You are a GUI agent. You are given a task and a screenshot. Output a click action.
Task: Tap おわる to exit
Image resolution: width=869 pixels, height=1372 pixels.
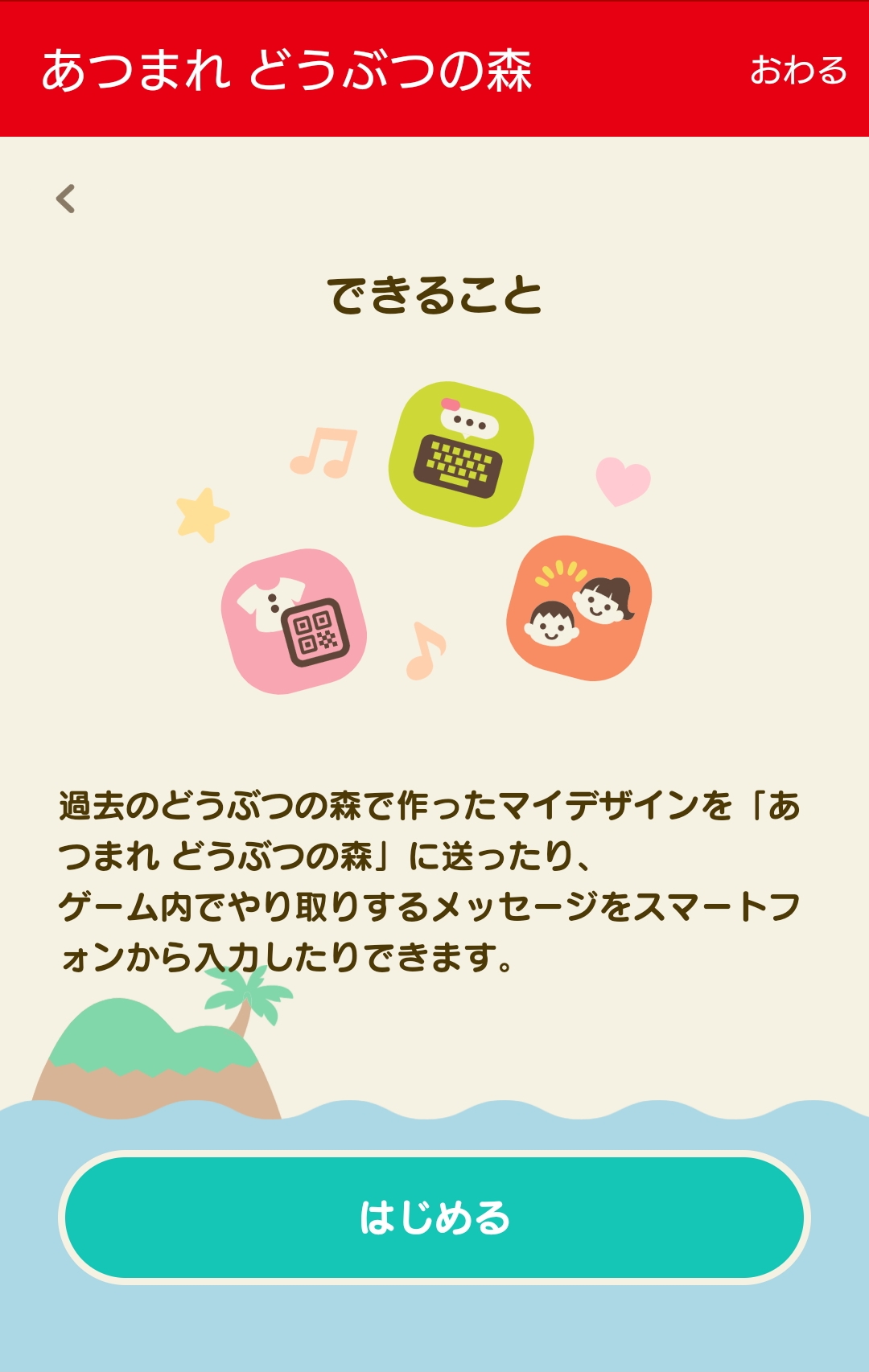(798, 71)
